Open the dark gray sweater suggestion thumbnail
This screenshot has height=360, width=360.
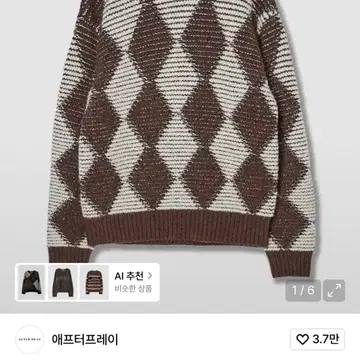tap(63, 282)
